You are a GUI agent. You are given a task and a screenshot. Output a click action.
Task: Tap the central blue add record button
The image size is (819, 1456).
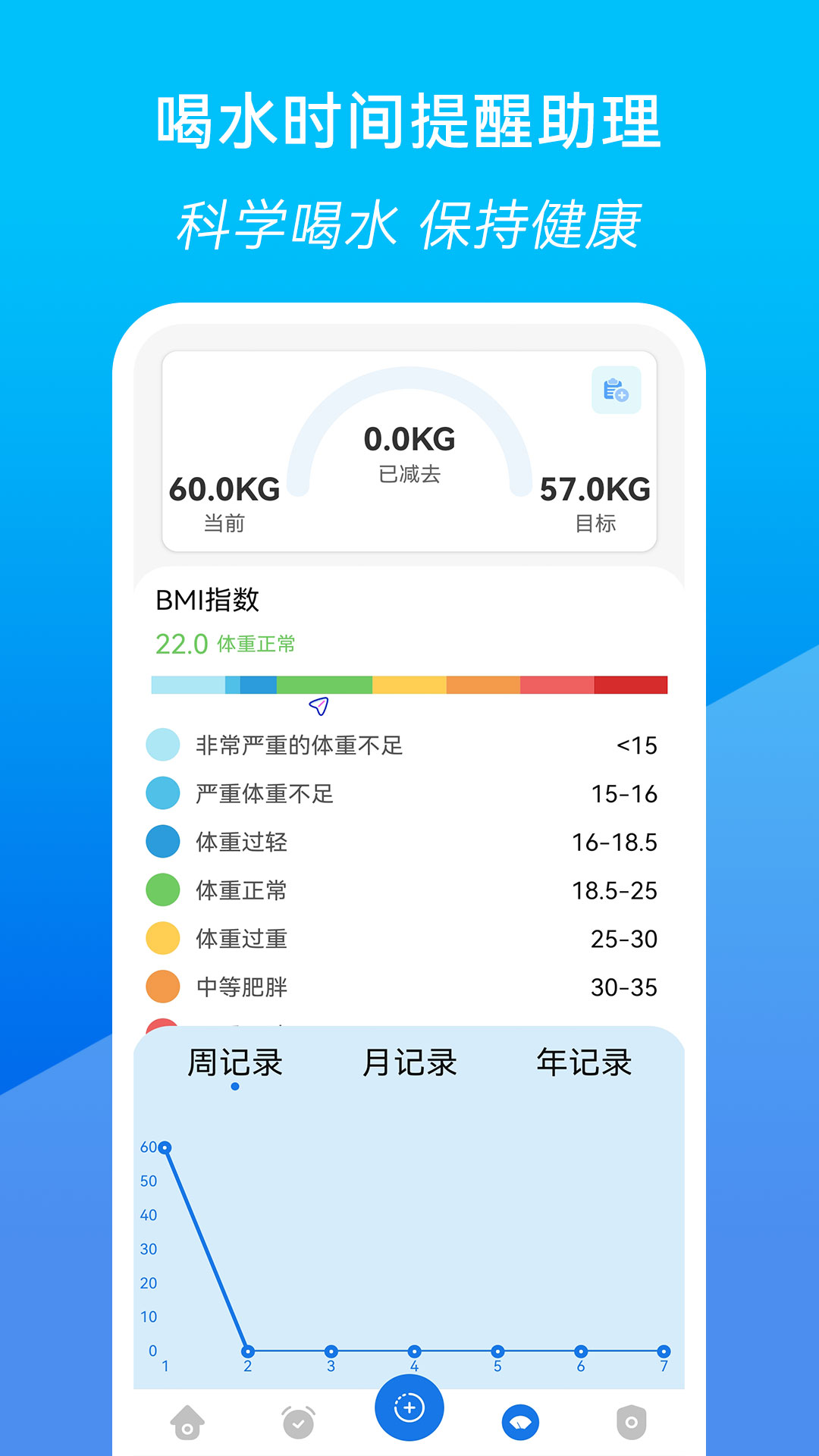(409, 1407)
